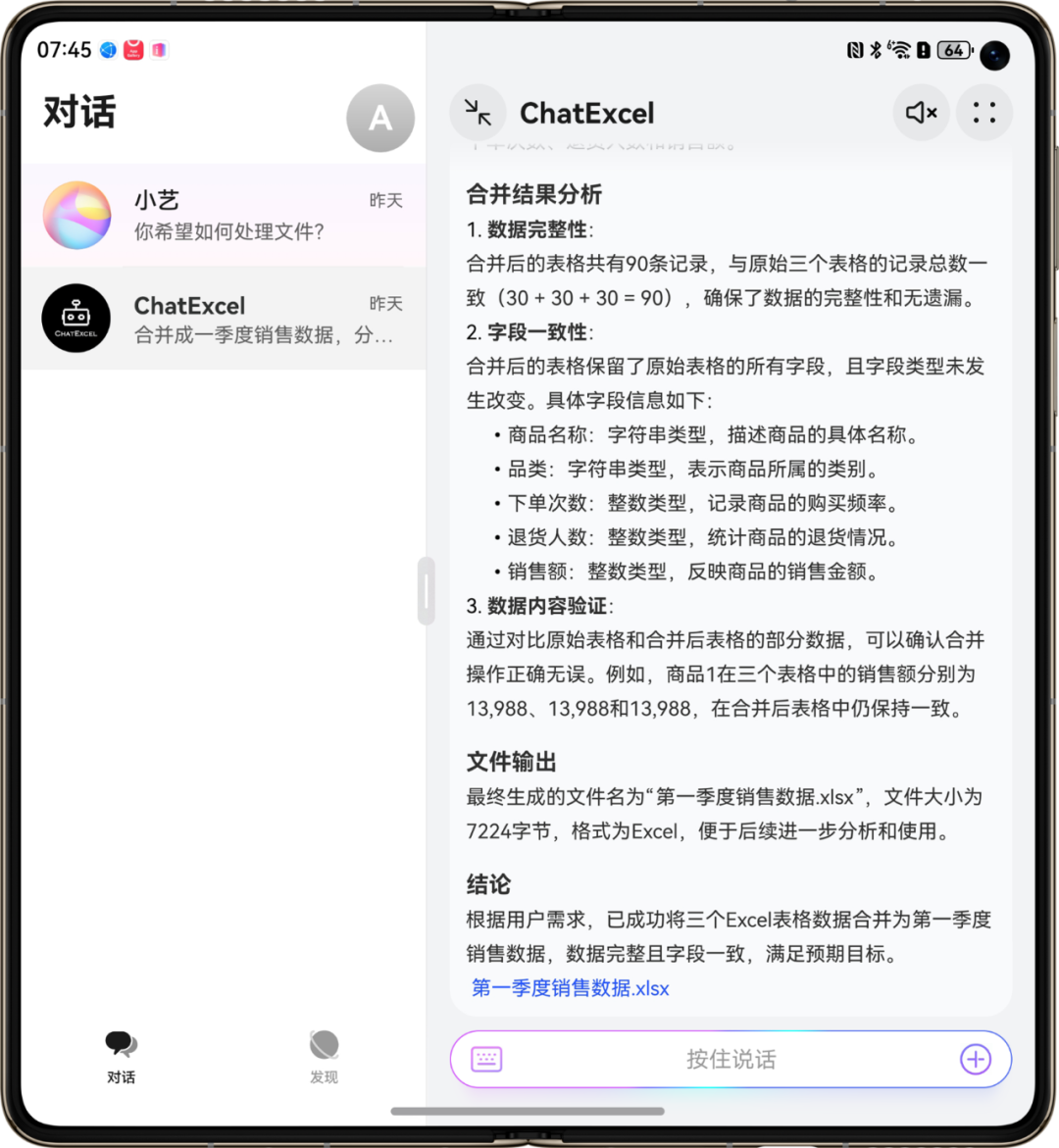This screenshot has height=1148, width=1059.
Task: Open the 第一季度销售数据.xlsx file link
Action: click(x=570, y=987)
